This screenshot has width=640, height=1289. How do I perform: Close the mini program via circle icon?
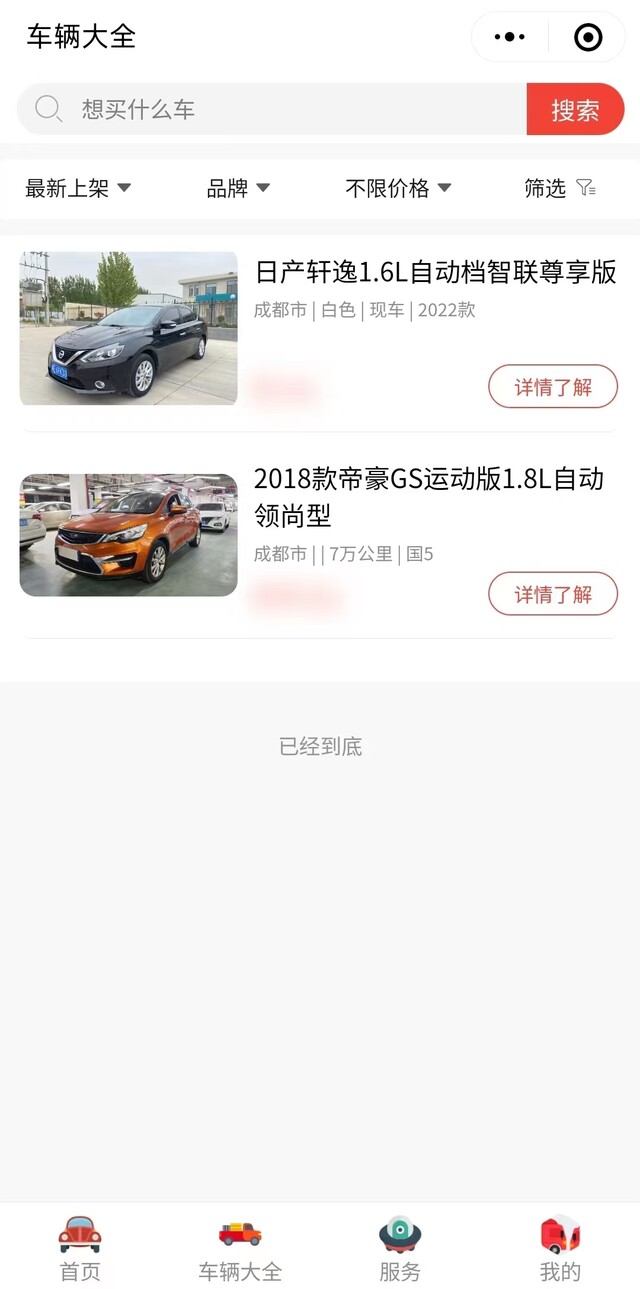[588, 38]
